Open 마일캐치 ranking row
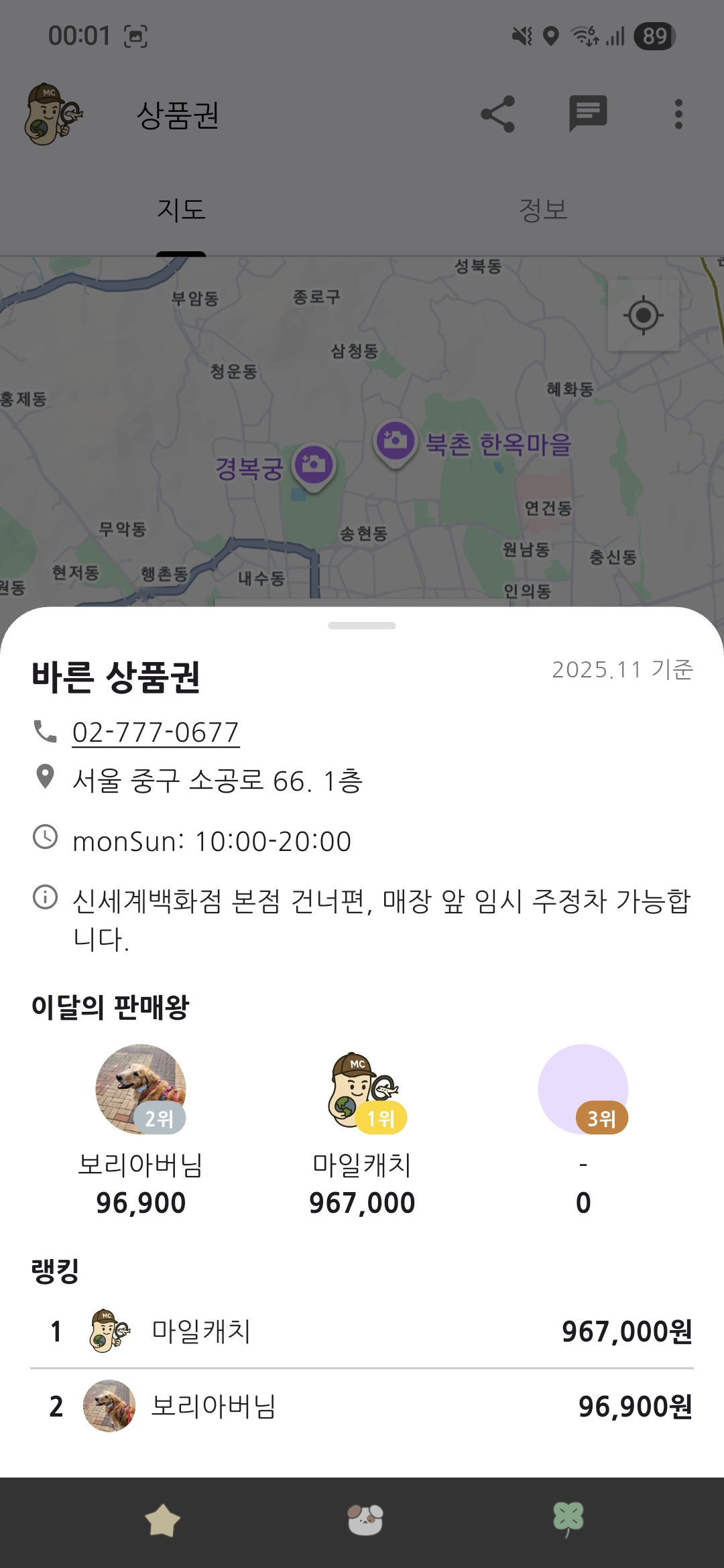This screenshot has width=724, height=1568. [362, 1331]
